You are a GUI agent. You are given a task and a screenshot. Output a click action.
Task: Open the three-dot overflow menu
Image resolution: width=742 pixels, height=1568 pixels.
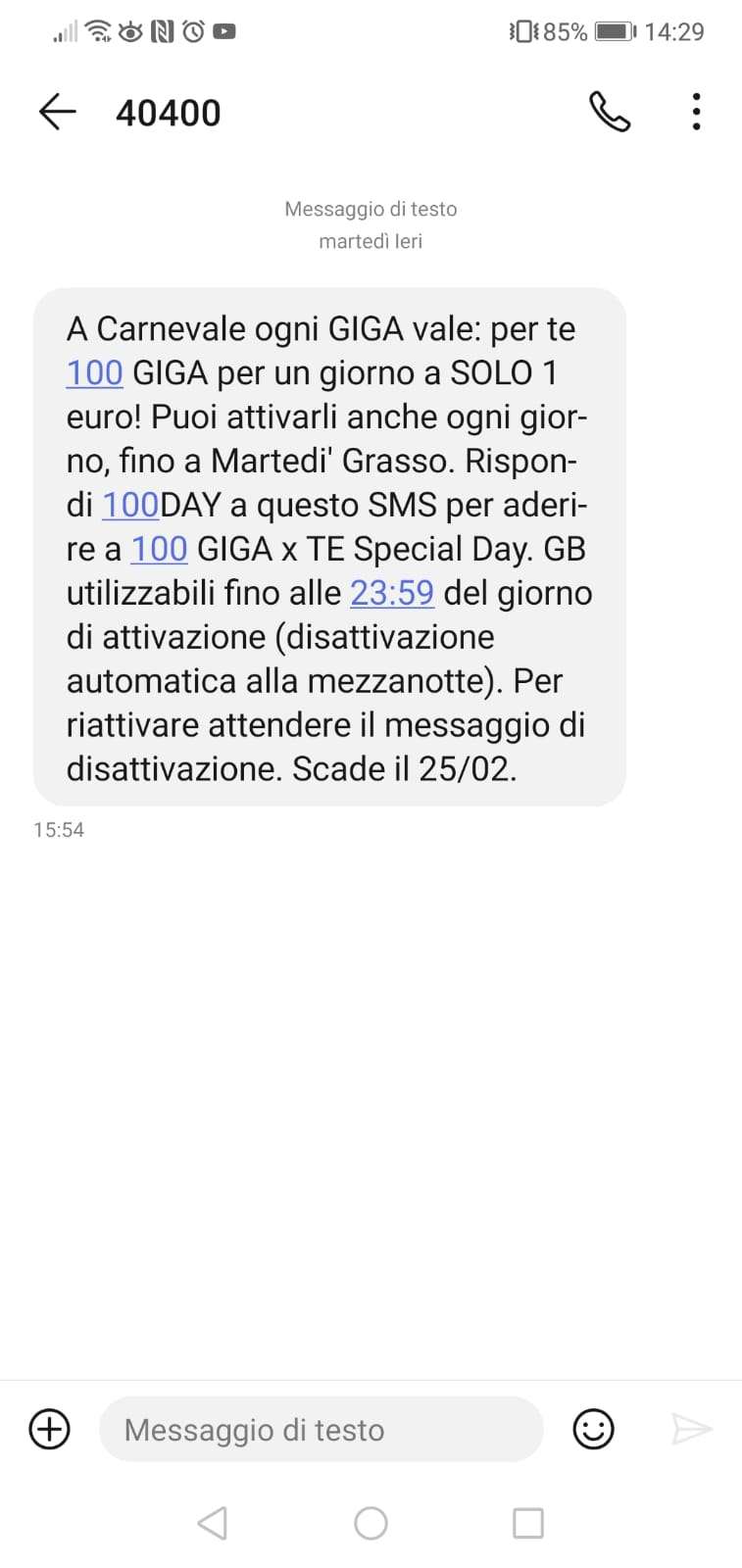point(696,112)
